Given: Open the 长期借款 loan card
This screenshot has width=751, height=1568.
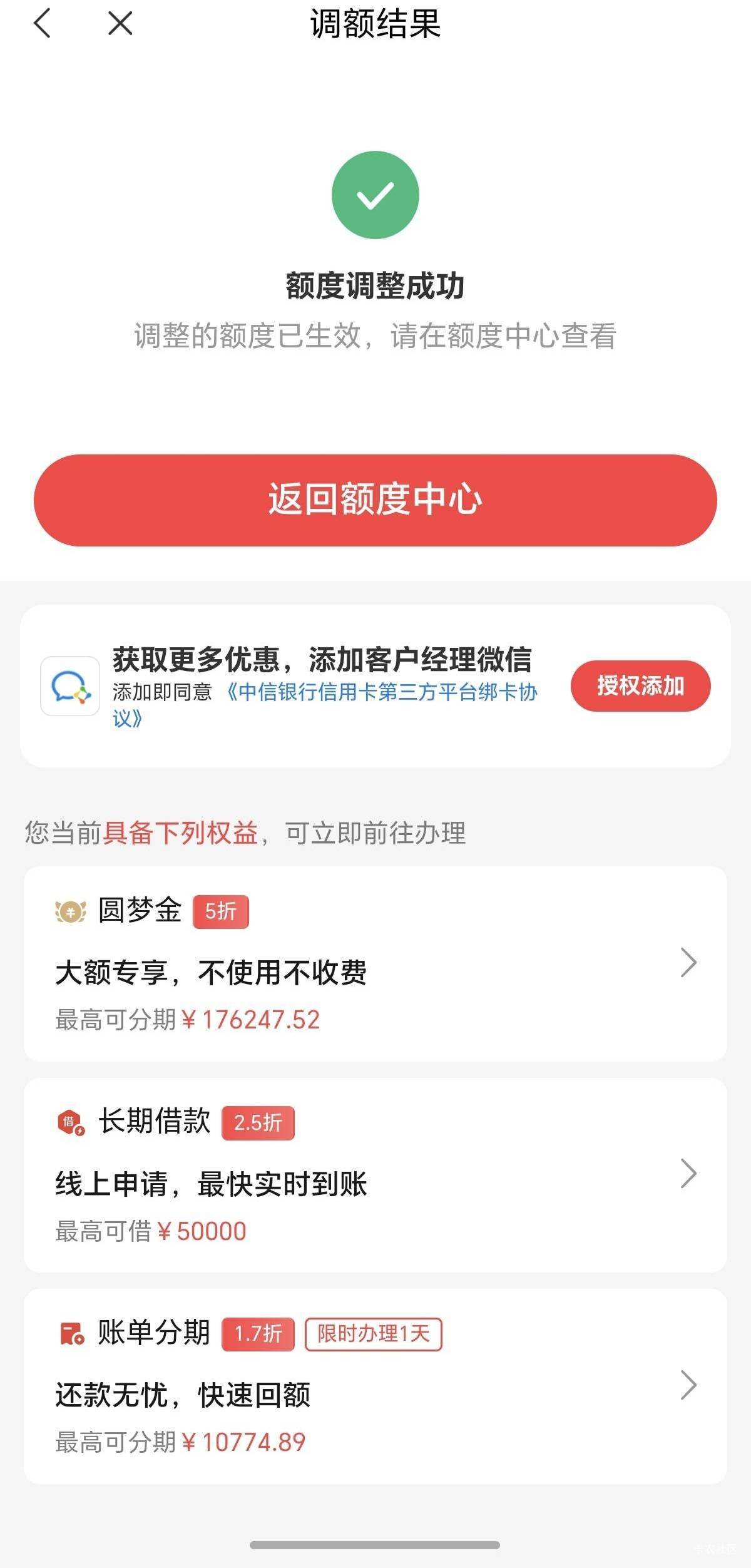Looking at the screenshot, I should [x=375, y=1174].
